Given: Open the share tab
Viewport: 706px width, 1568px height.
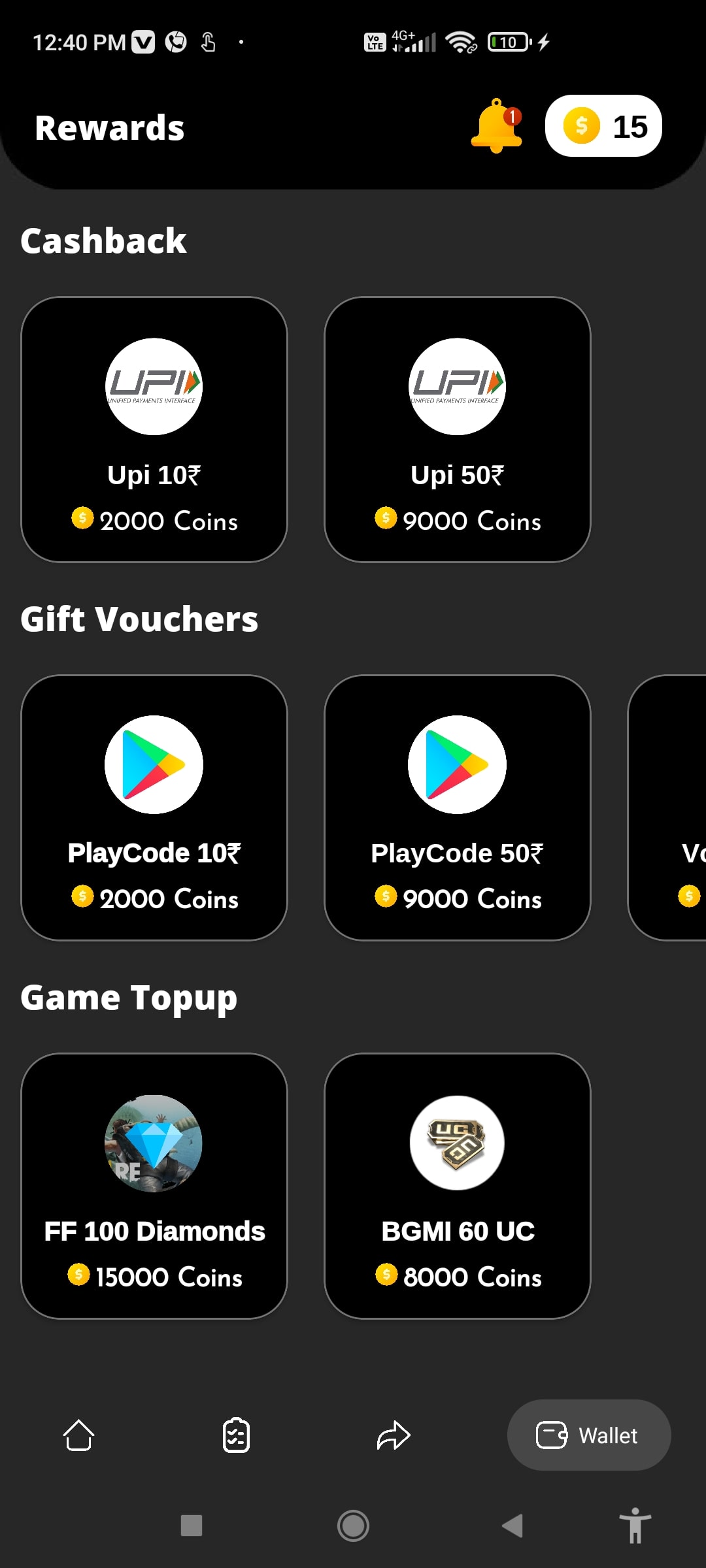Looking at the screenshot, I should click(393, 1435).
